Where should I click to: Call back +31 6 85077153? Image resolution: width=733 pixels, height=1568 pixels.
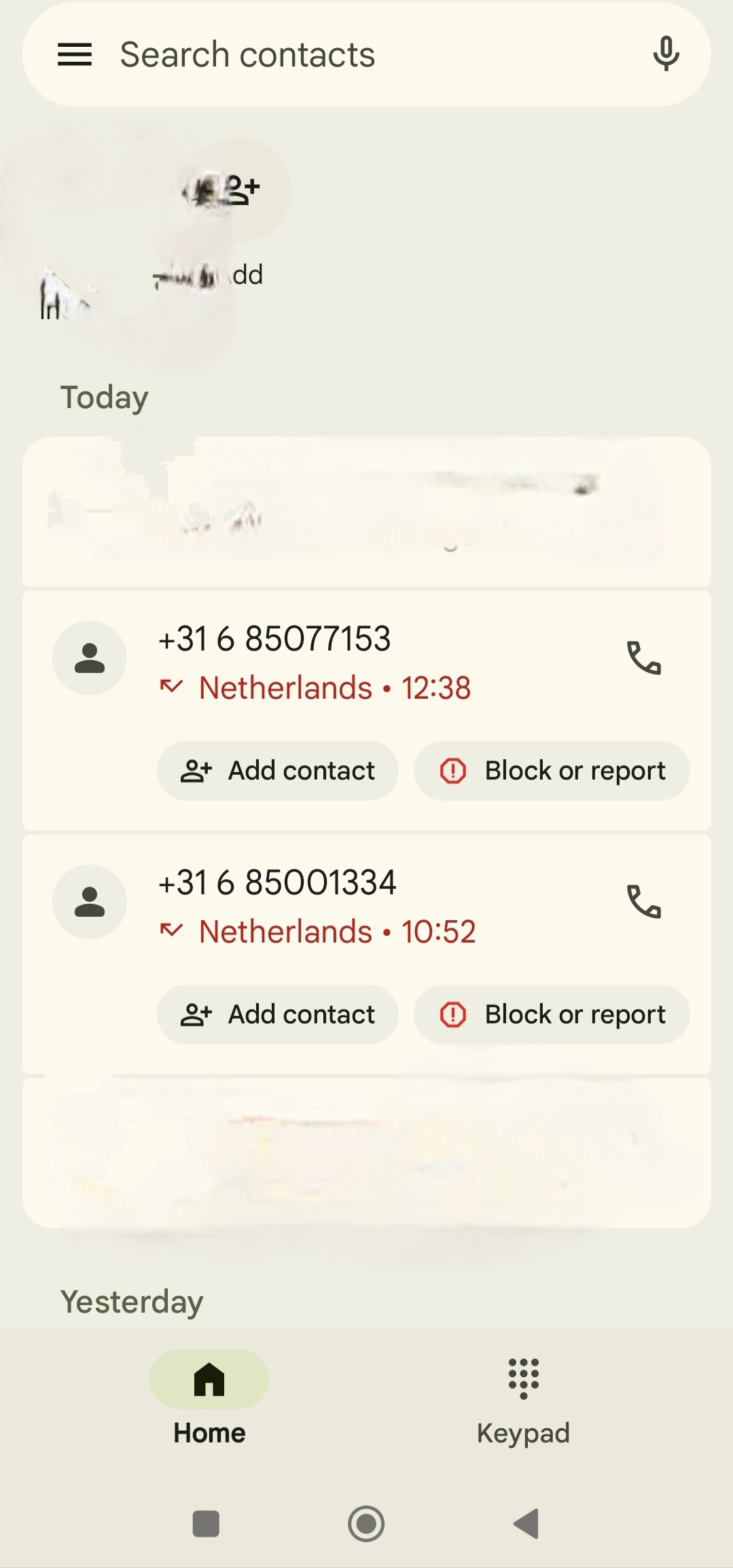click(x=643, y=658)
